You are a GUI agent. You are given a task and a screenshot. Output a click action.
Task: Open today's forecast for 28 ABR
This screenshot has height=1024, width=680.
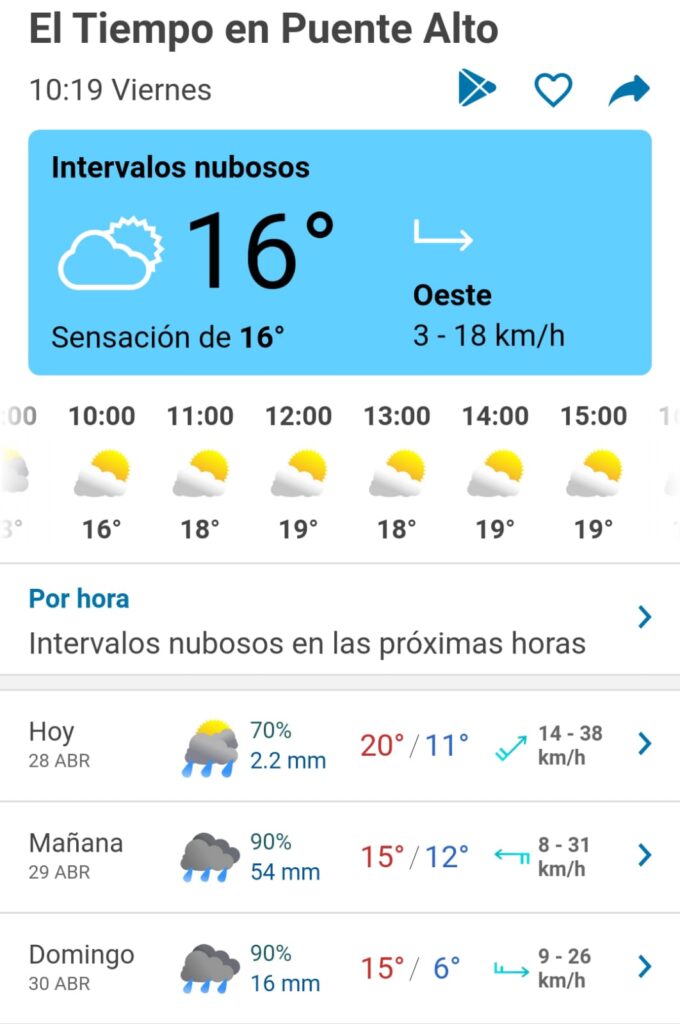point(340,745)
